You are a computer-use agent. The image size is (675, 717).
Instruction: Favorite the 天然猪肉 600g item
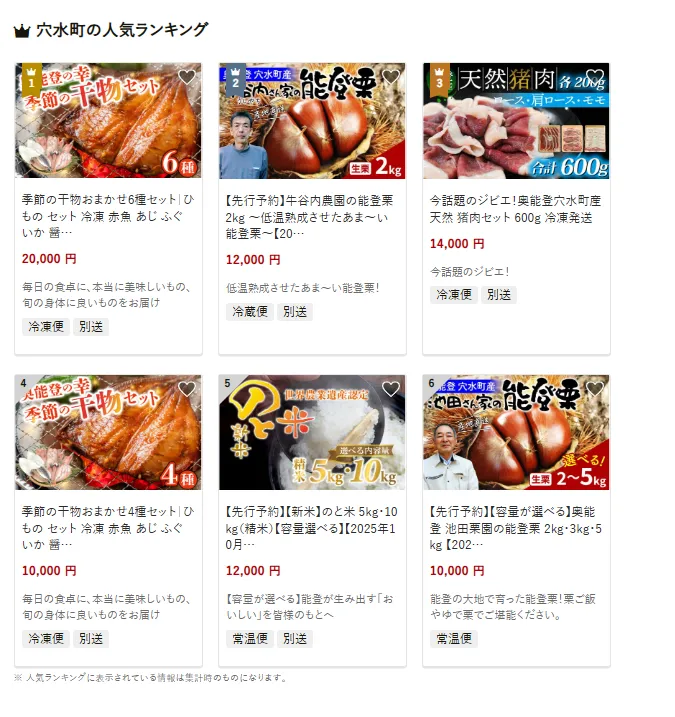pos(594,77)
